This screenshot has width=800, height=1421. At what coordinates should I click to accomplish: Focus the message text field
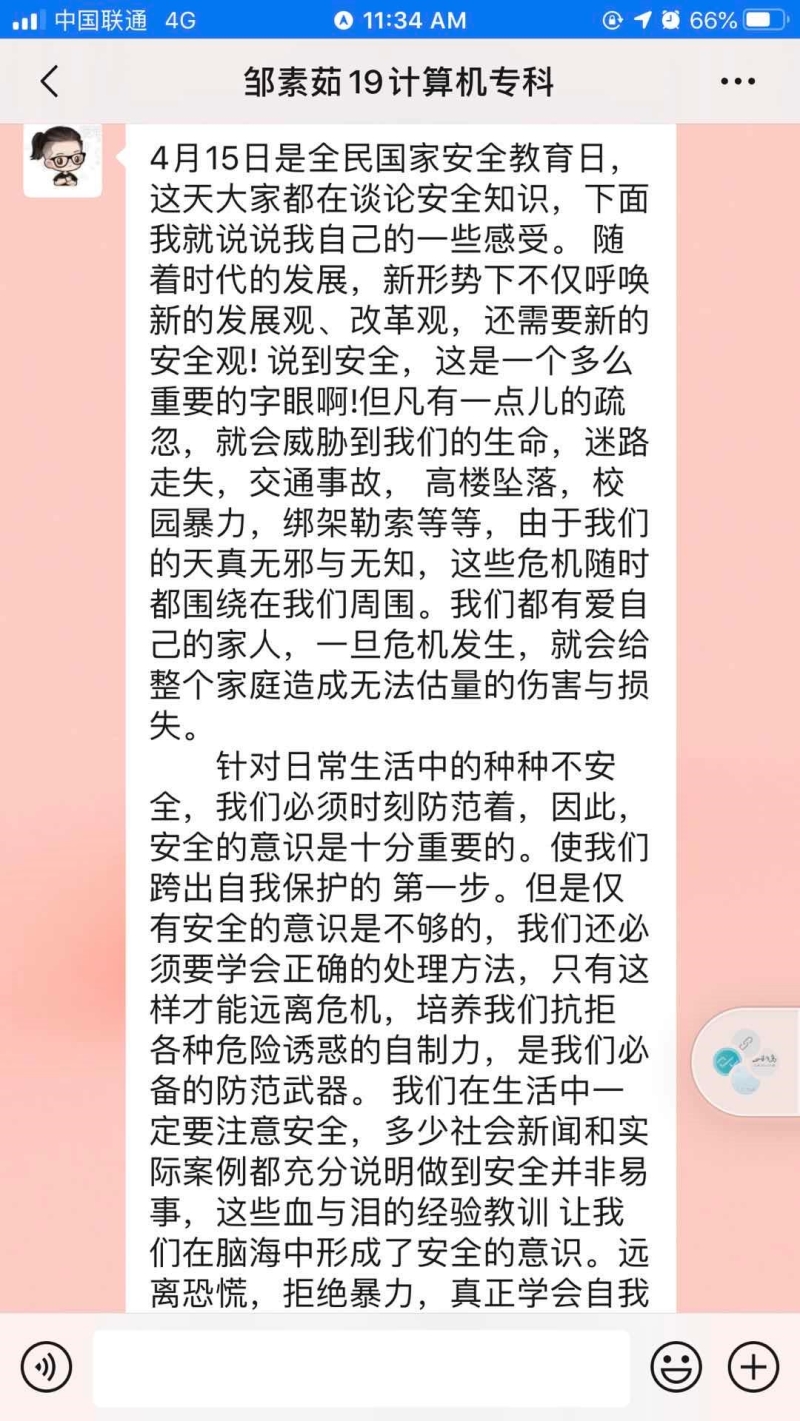362,1367
